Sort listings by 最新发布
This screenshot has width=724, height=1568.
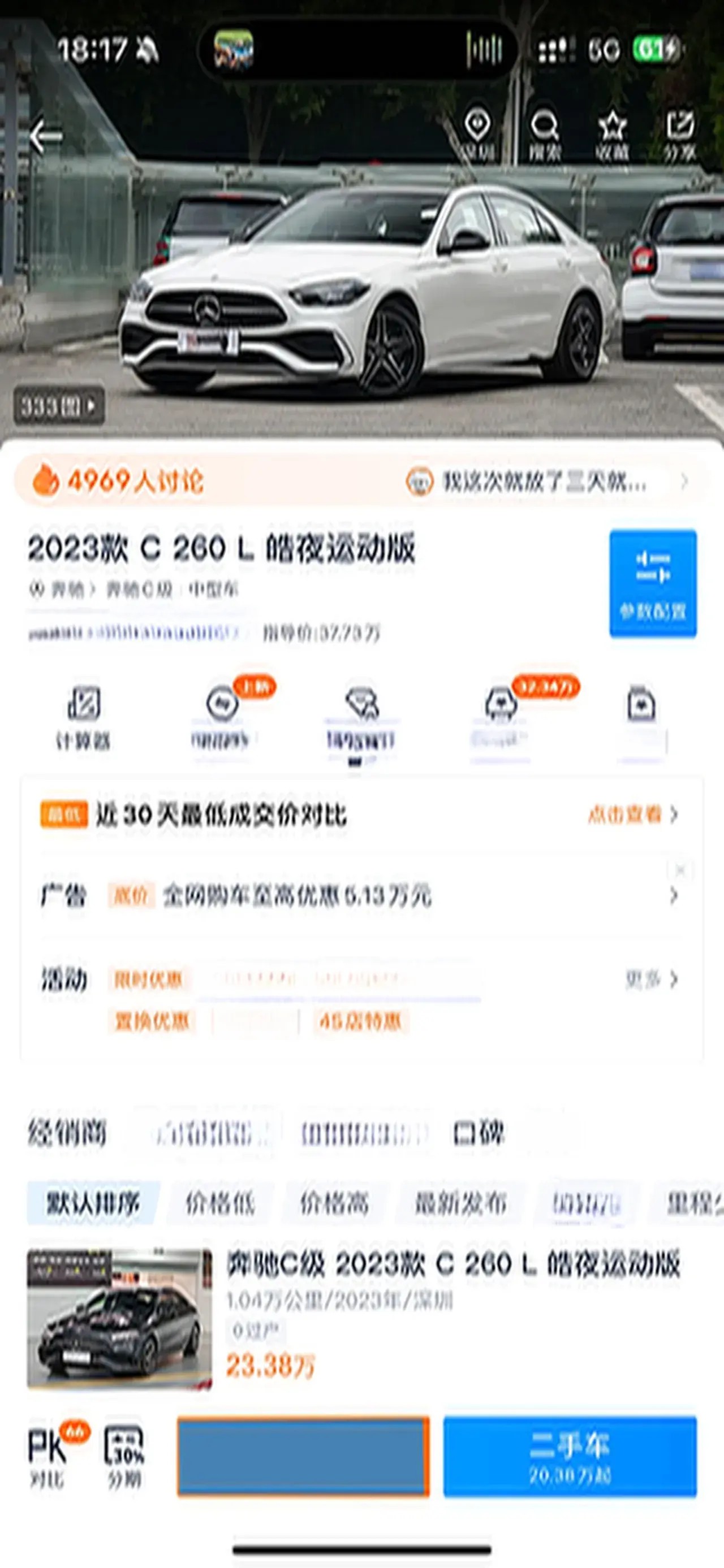pyautogui.click(x=460, y=1203)
